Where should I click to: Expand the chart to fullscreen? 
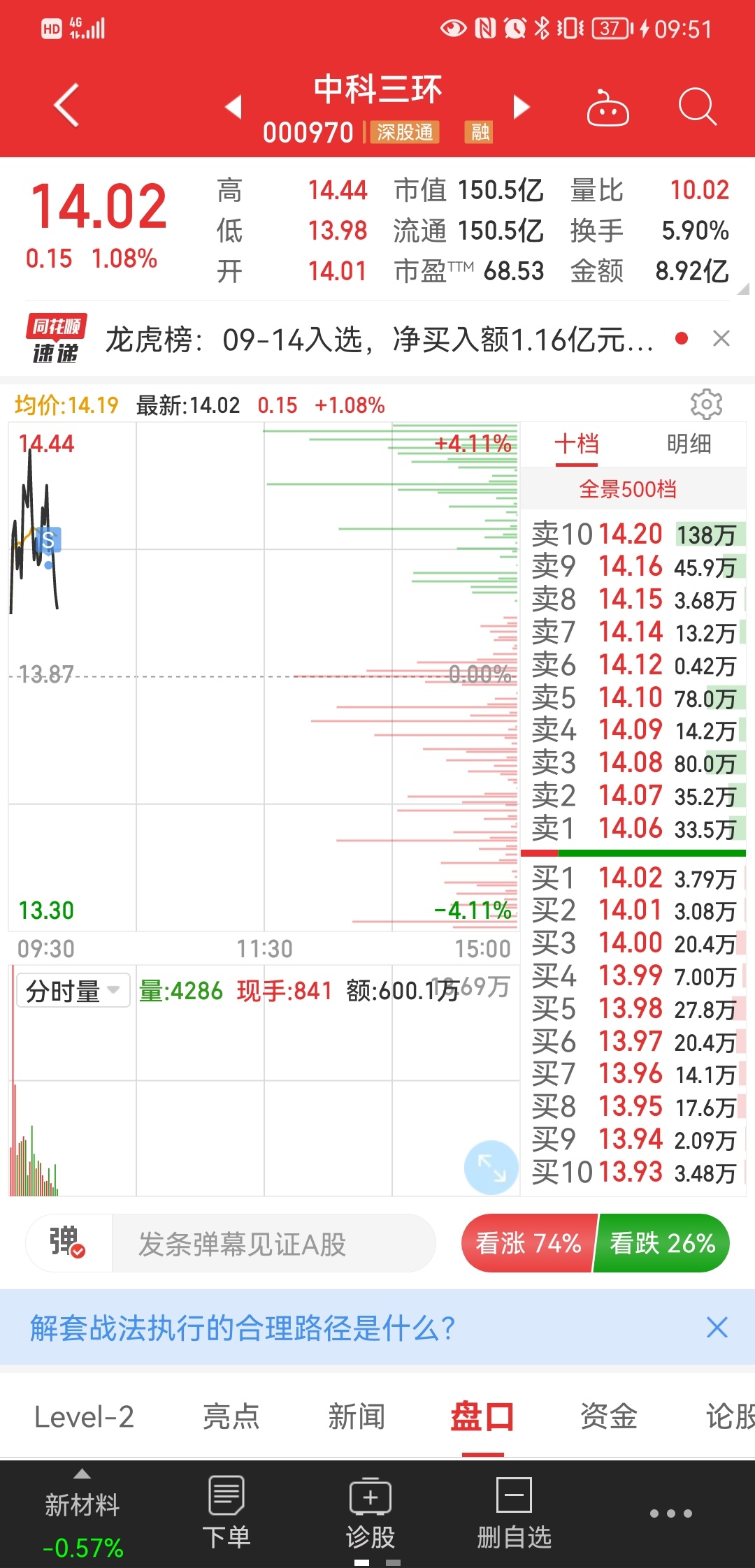click(491, 1168)
